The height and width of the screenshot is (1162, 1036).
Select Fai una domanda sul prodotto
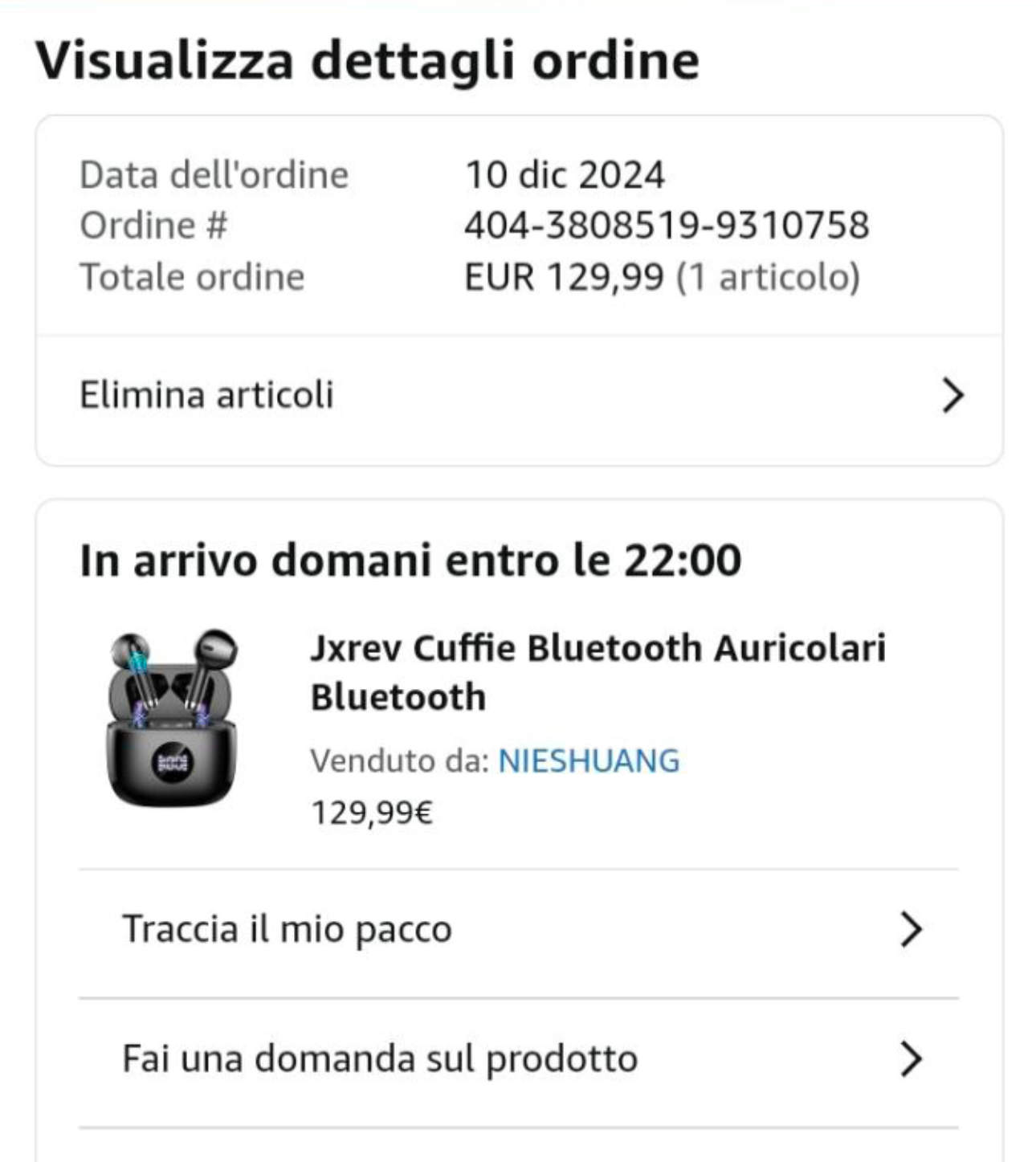(x=519, y=1059)
